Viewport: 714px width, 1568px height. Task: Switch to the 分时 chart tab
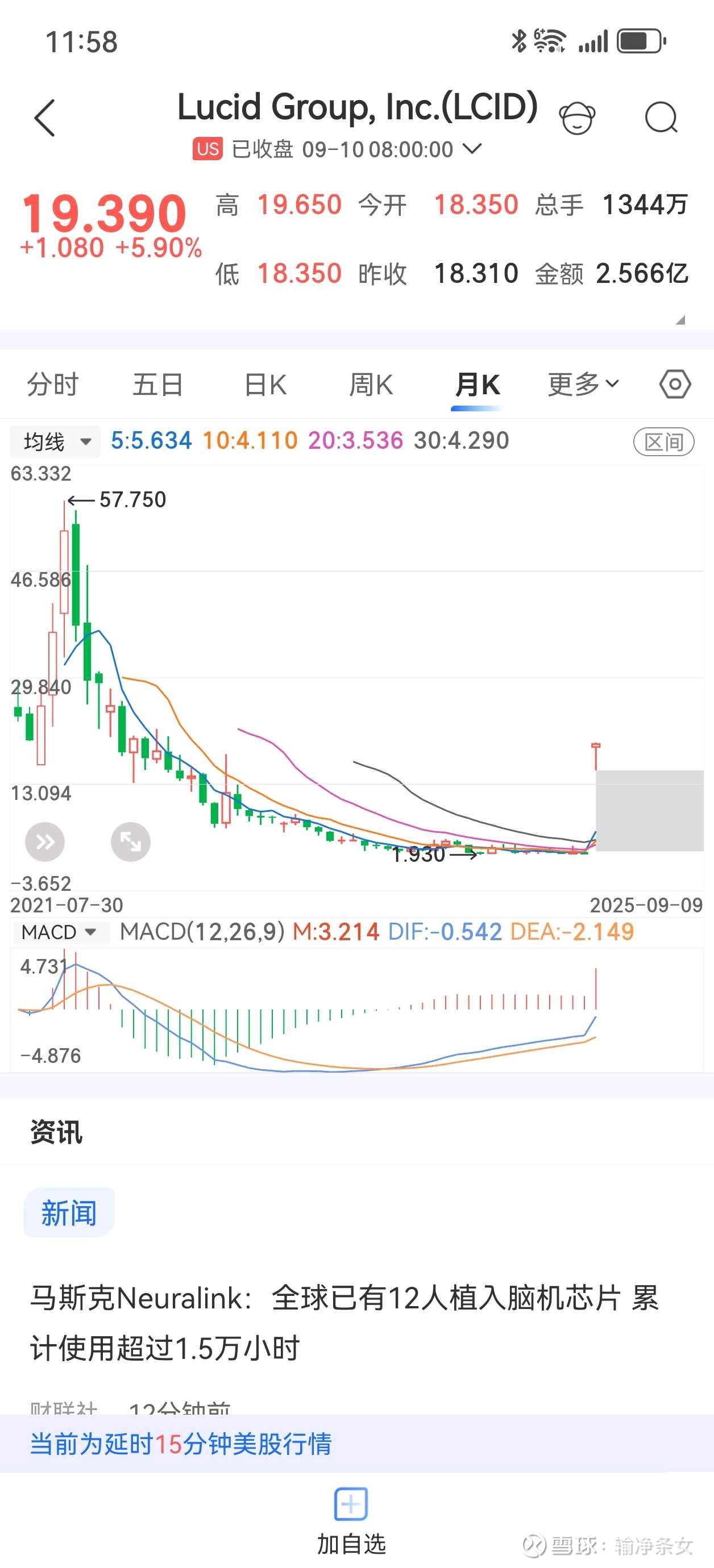click(53, 385)
